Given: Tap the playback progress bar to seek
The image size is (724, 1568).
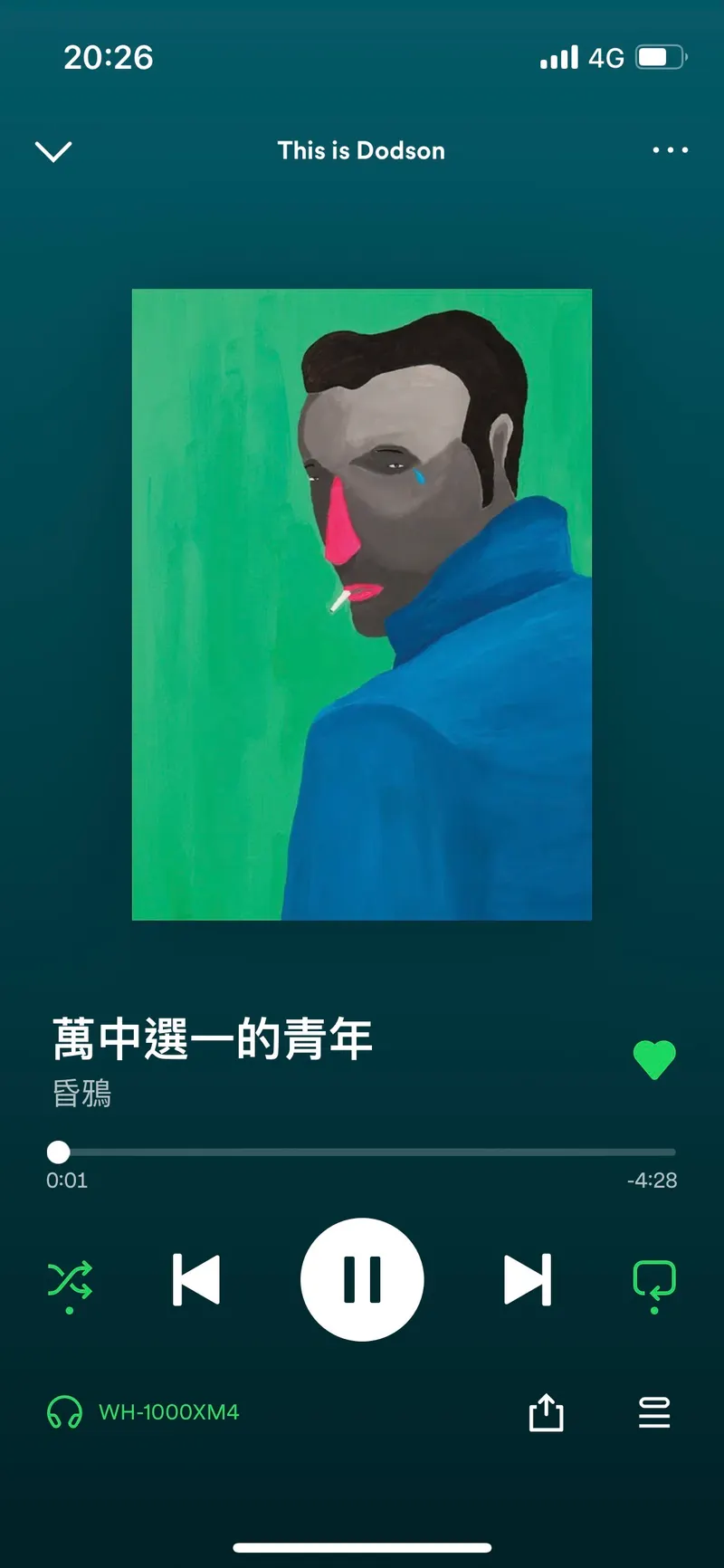Looking at the screenshot, I should 362,1152.
